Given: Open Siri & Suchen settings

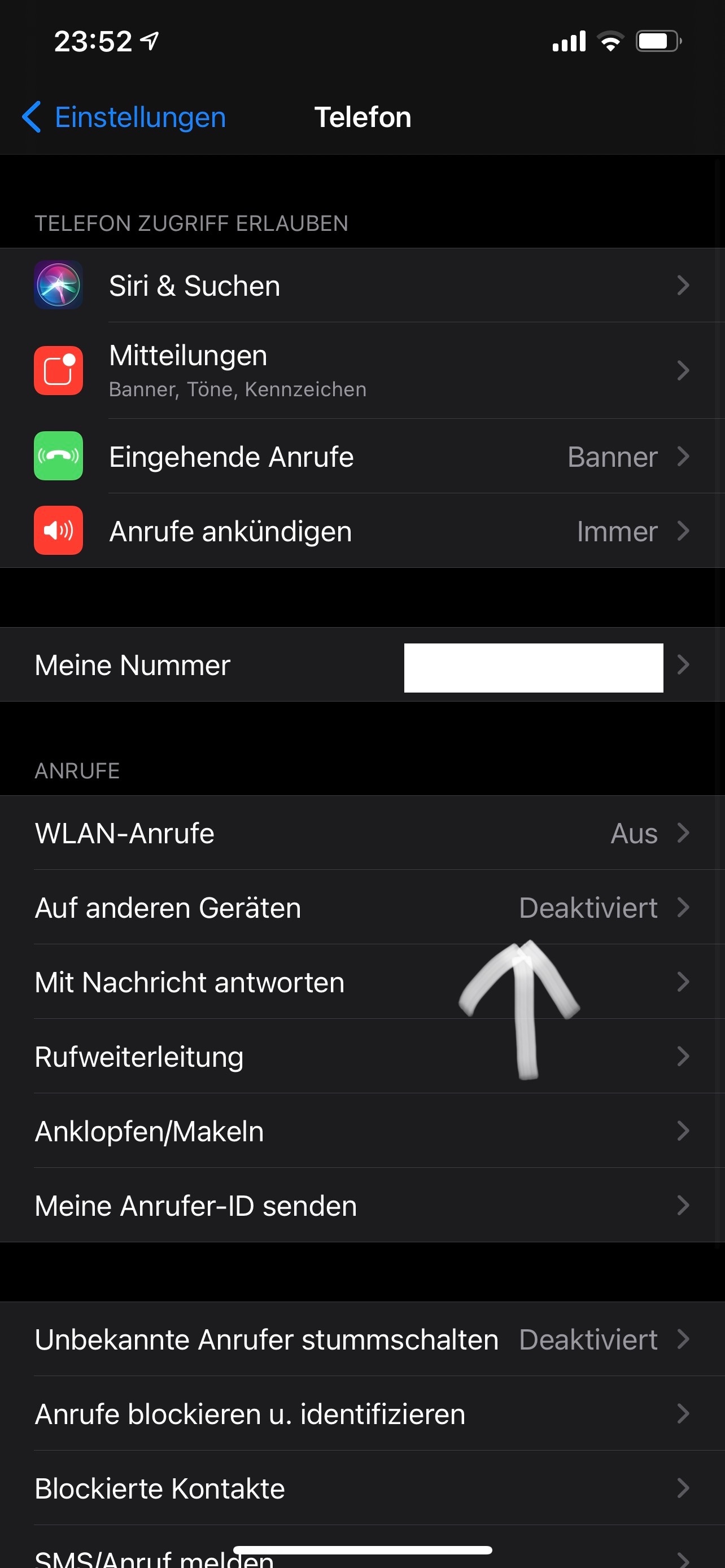Looking at the screenshot, I should [x=362, y=286].
